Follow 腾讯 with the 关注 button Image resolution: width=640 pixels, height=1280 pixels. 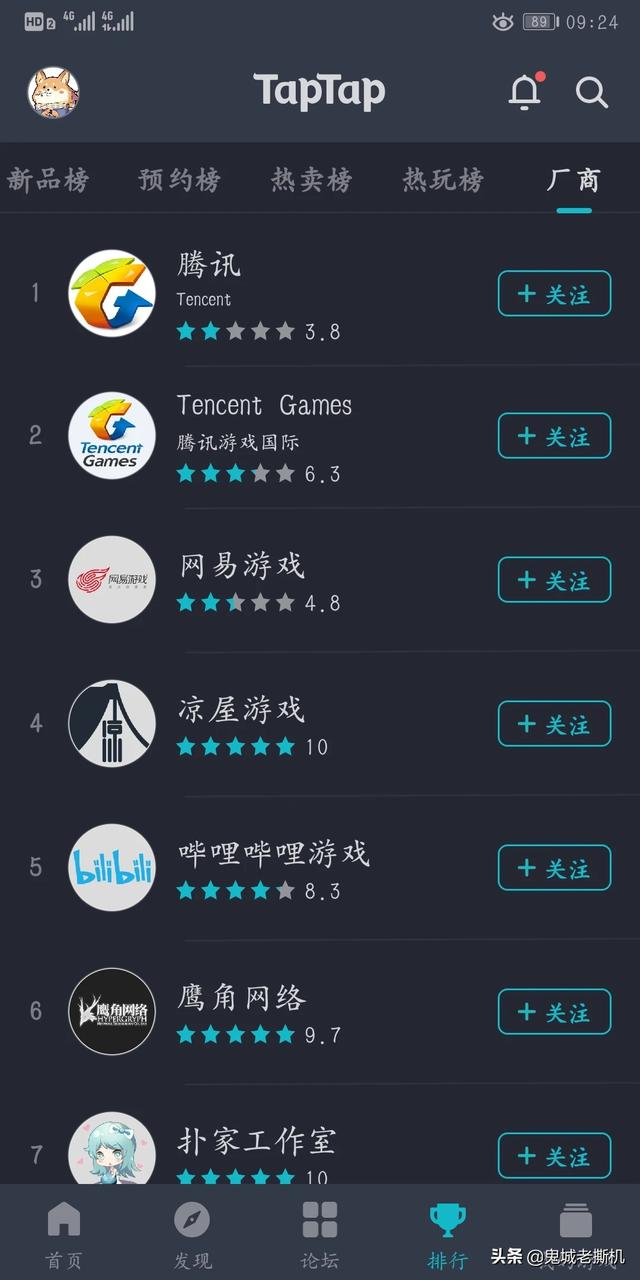tap(554, 293)
